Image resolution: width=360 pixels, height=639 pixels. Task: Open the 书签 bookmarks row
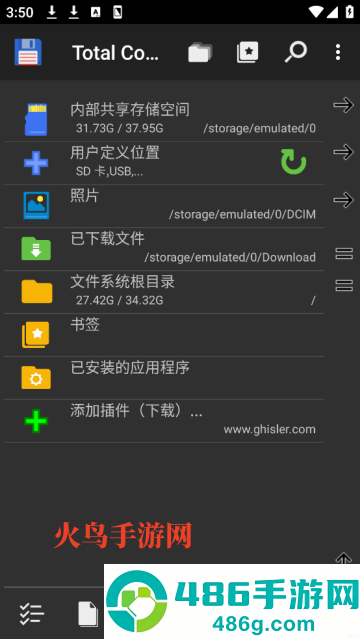click(x=164, y=335)
